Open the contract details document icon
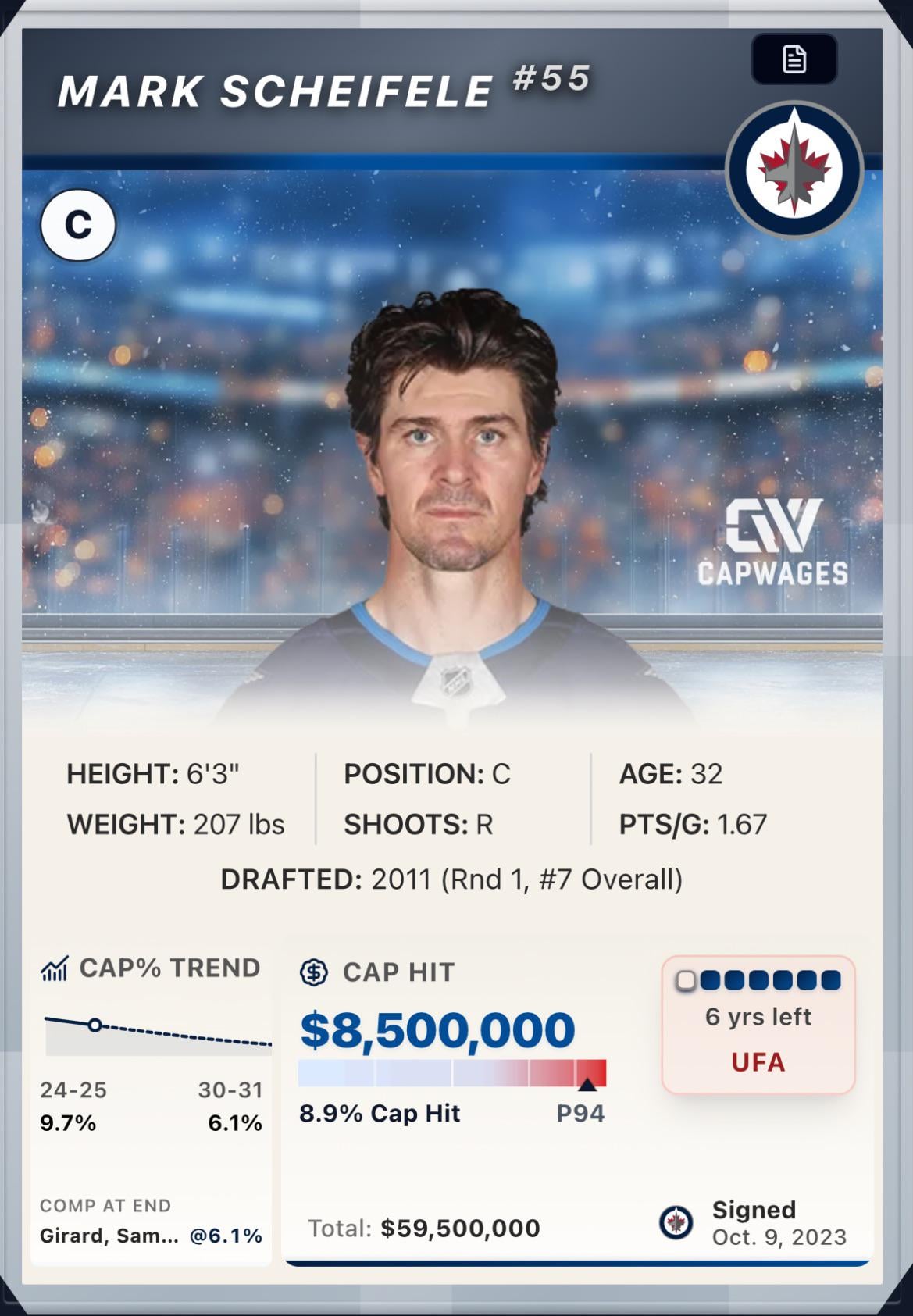913x1316 pixels. point(794,59)
